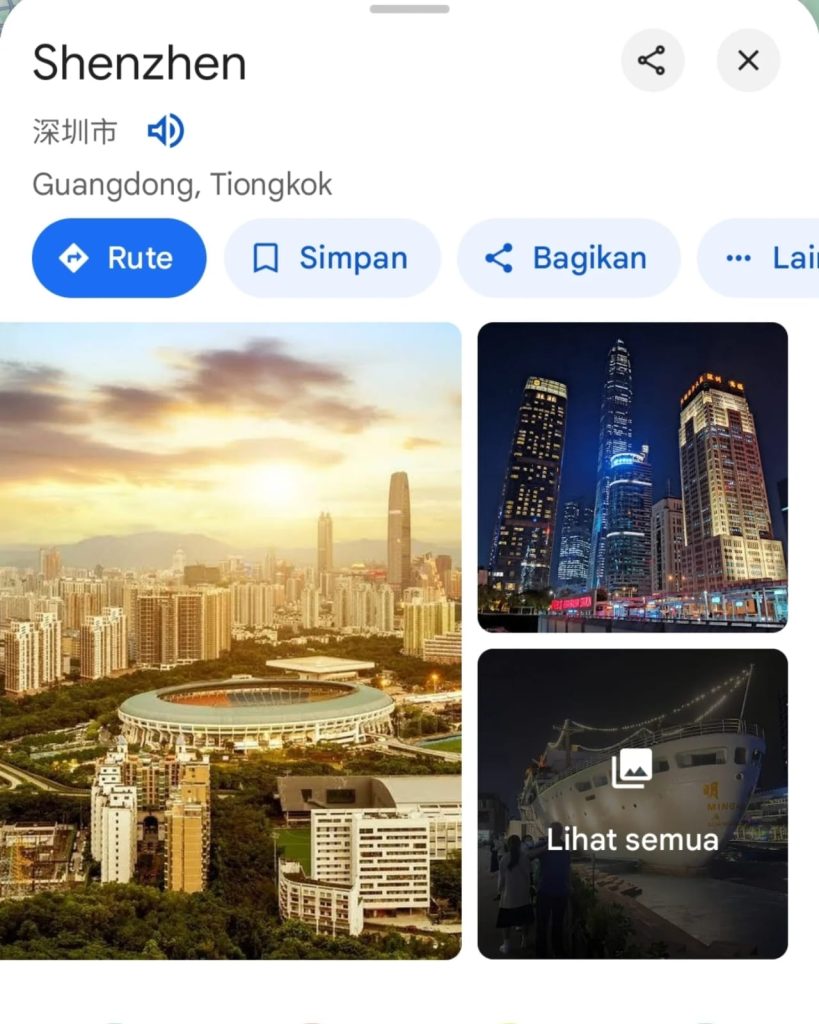View the night skyscrapers photo
The height and width of the screenshot is (1024, 819).
(632, 477)
